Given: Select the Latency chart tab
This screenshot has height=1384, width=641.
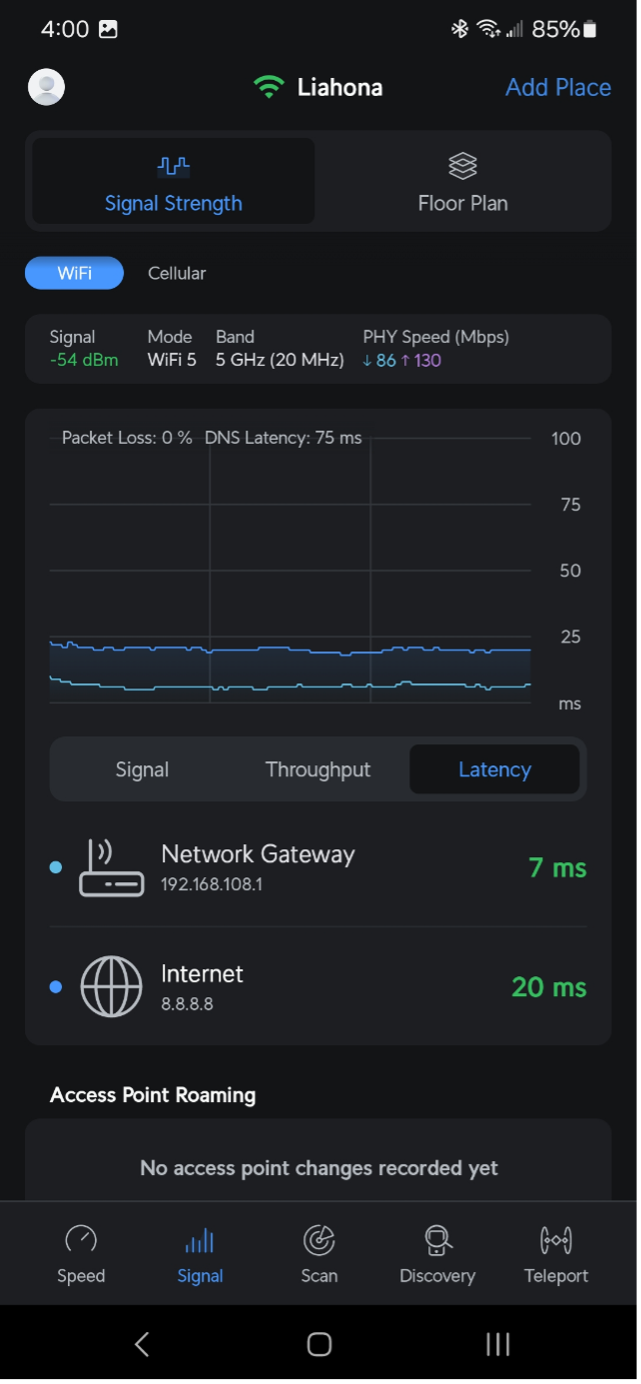Looking at the screenshot, I should 494,769.
